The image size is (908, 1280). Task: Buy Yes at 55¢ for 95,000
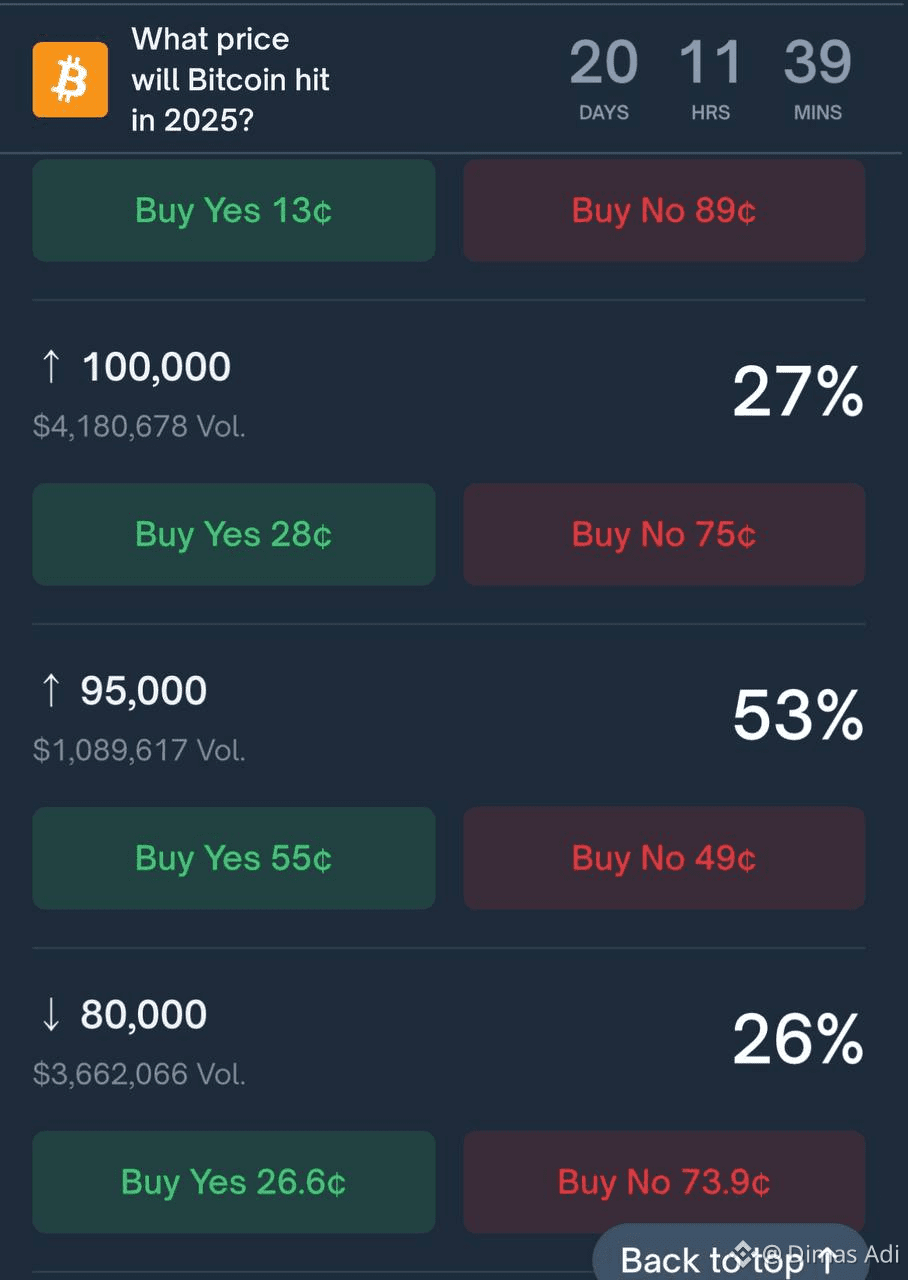click(234, 858)
